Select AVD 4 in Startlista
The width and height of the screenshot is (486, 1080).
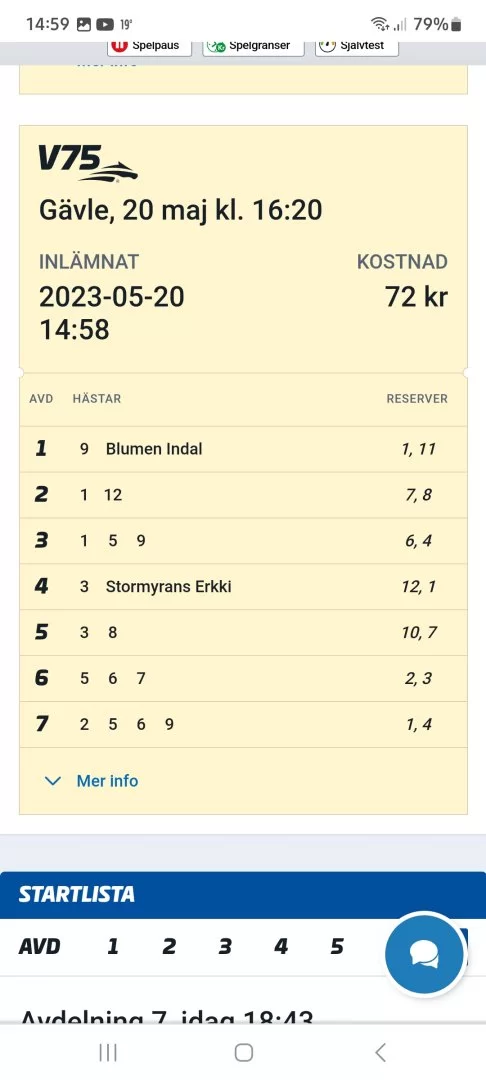click(281, 946)
